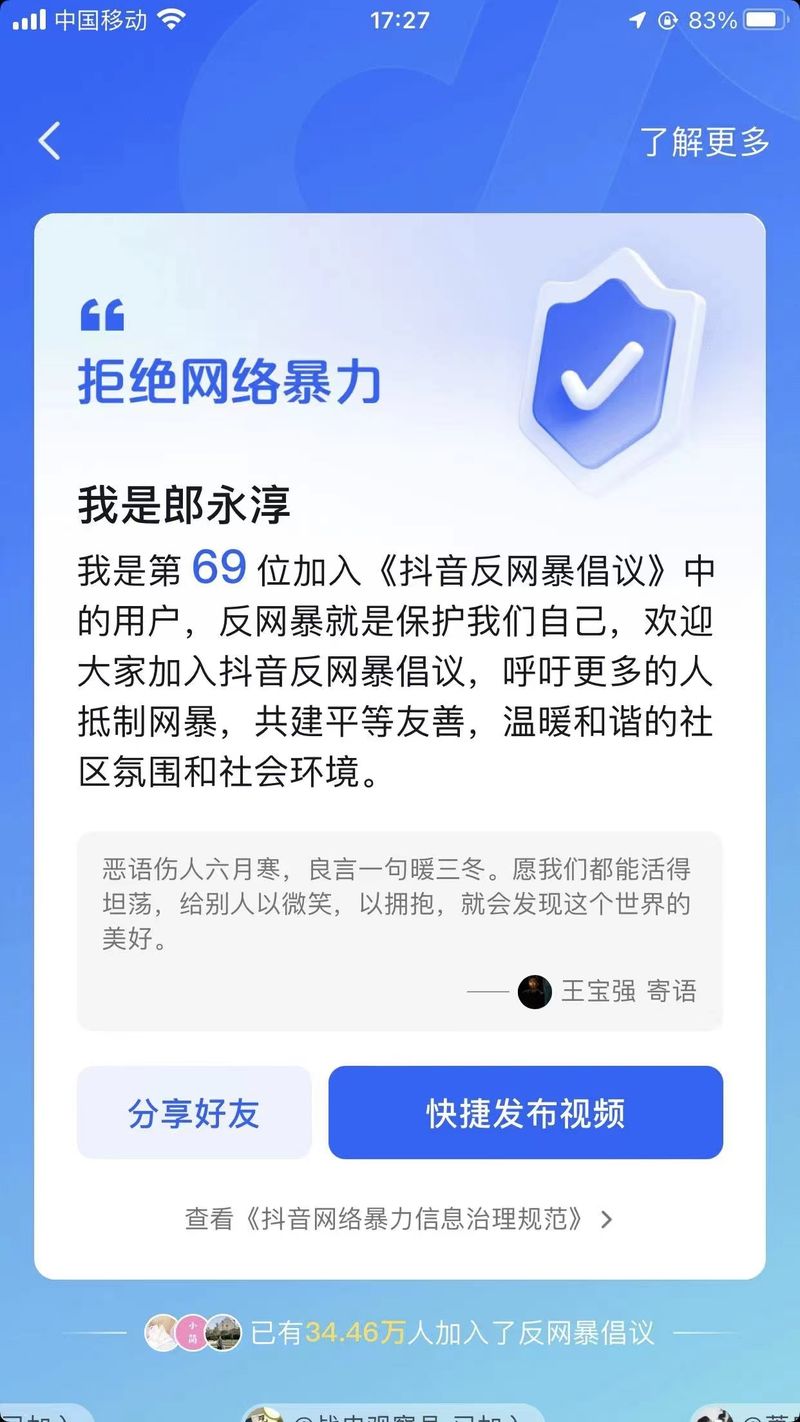Go back using the top-left arrow
Viewport: 800px width, 1422px height.
click(x=49, y=141)
